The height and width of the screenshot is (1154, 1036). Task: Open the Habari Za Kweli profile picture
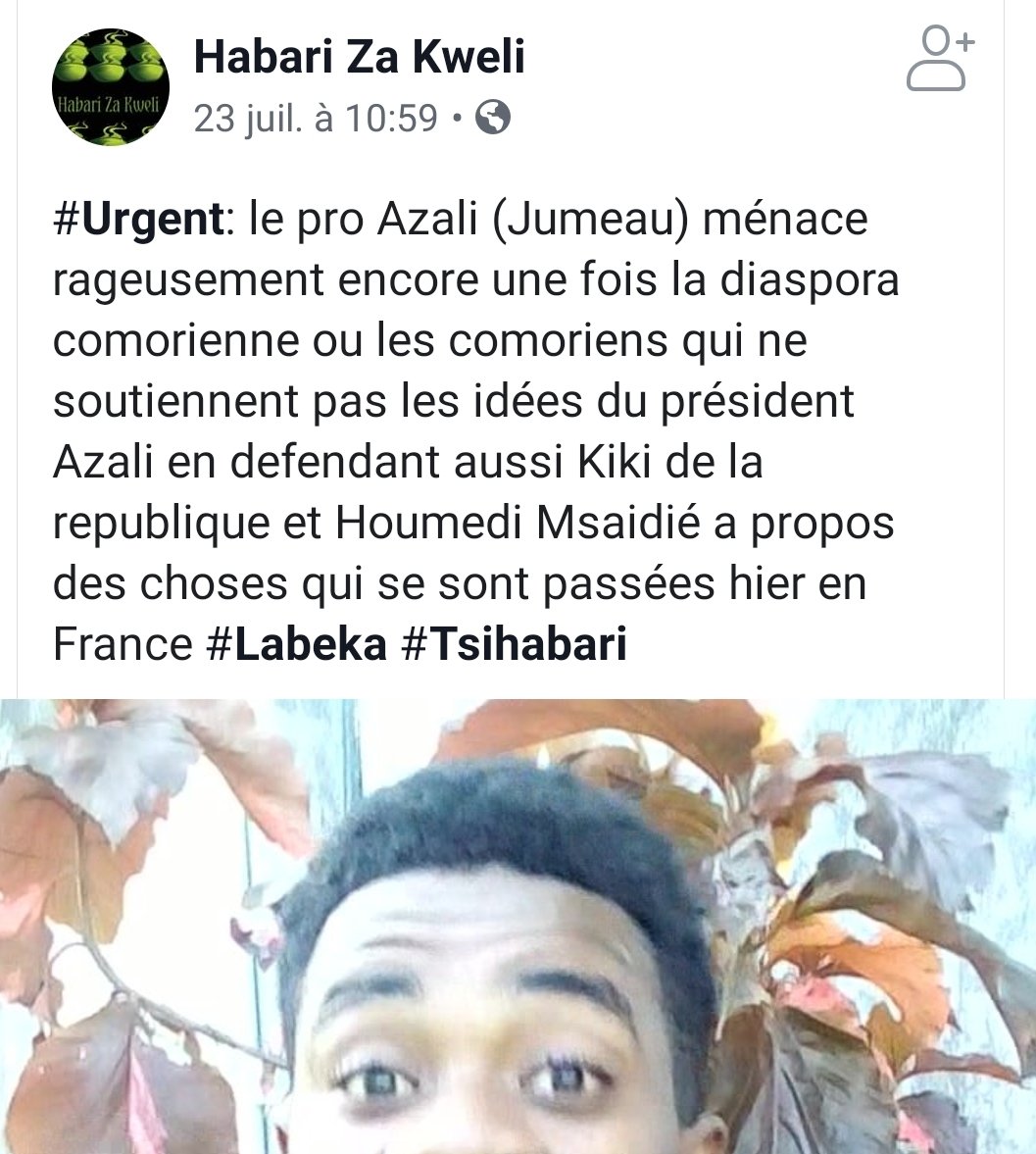tap(111, 86)
